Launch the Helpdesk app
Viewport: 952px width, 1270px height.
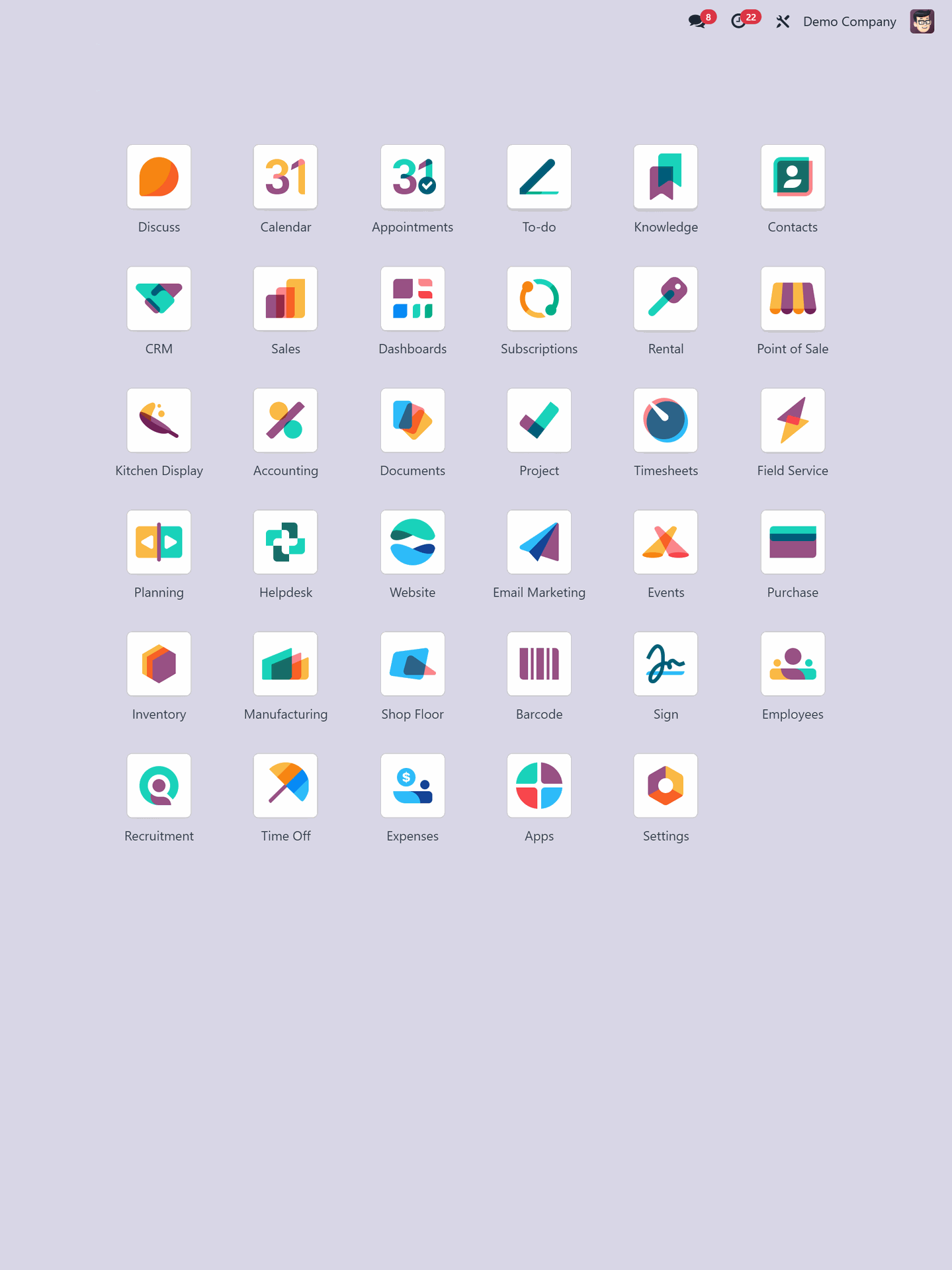pyautogui.click(x=286, y=542)
